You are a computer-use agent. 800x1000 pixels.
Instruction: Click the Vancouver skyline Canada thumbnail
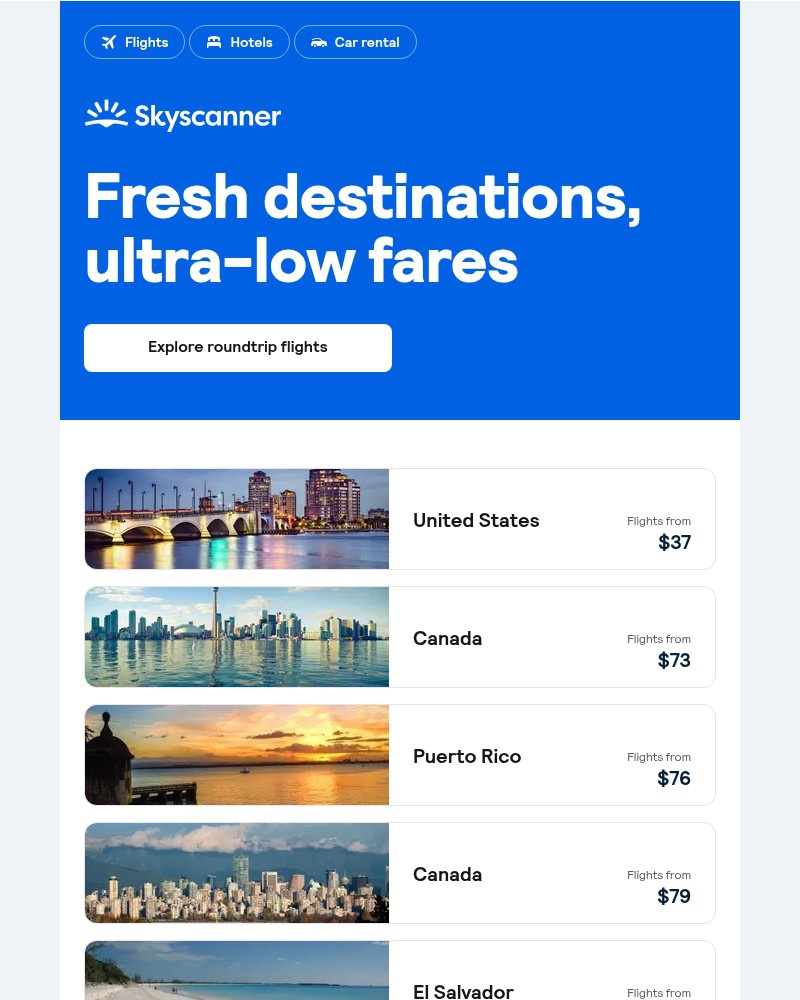click(236, 873)
